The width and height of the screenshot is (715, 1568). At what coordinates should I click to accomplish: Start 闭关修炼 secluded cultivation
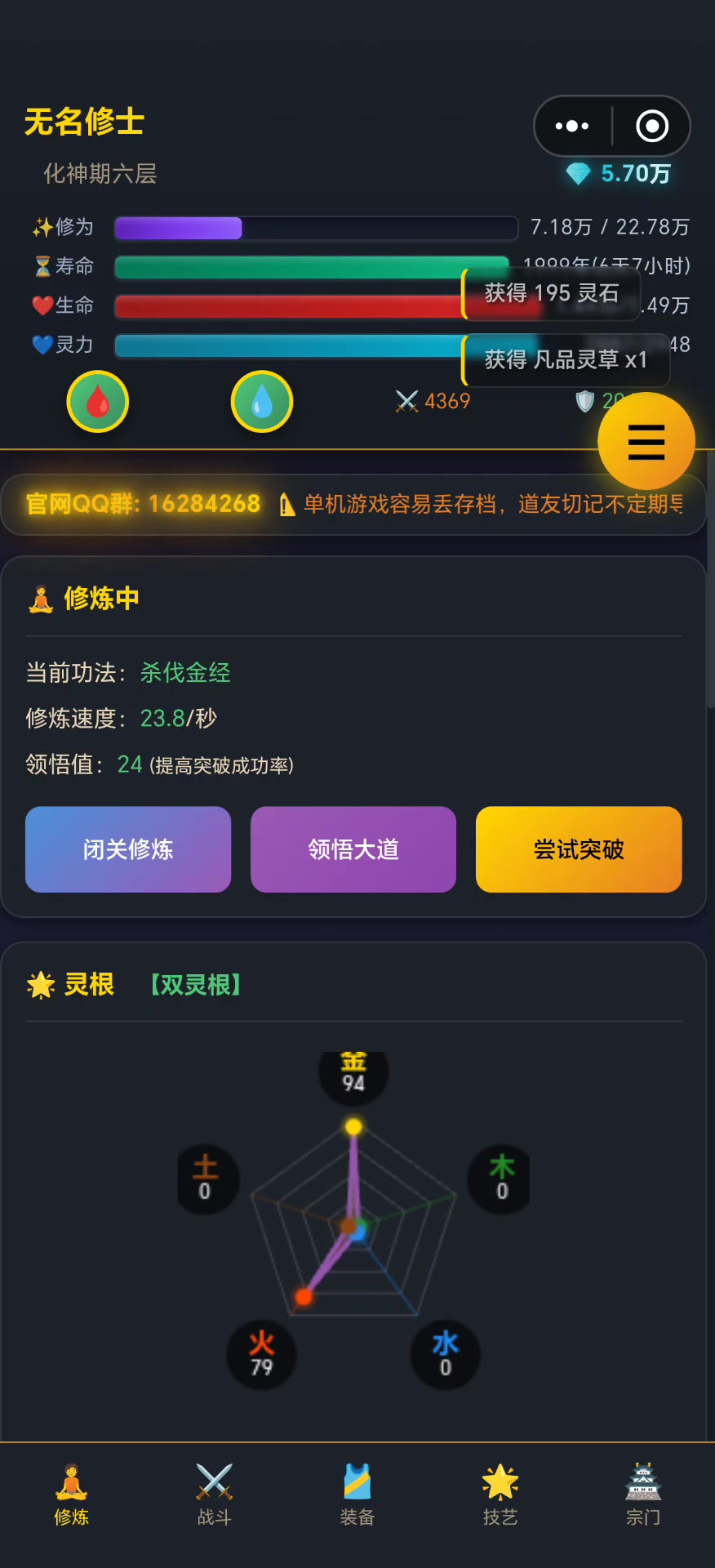[x=128, y=849]
